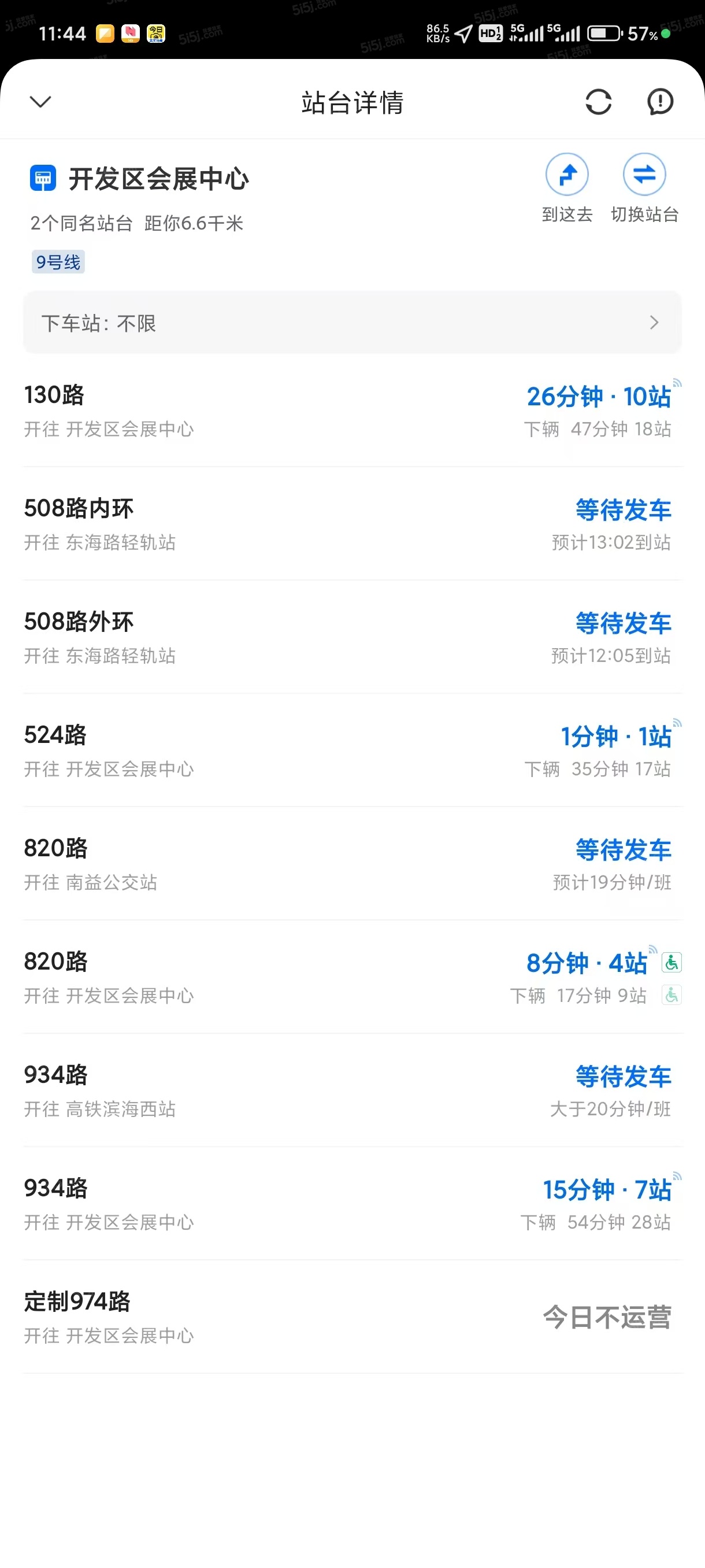705x1568 pixels.
Task: Report an issue with this station
Action: point(659,102)
